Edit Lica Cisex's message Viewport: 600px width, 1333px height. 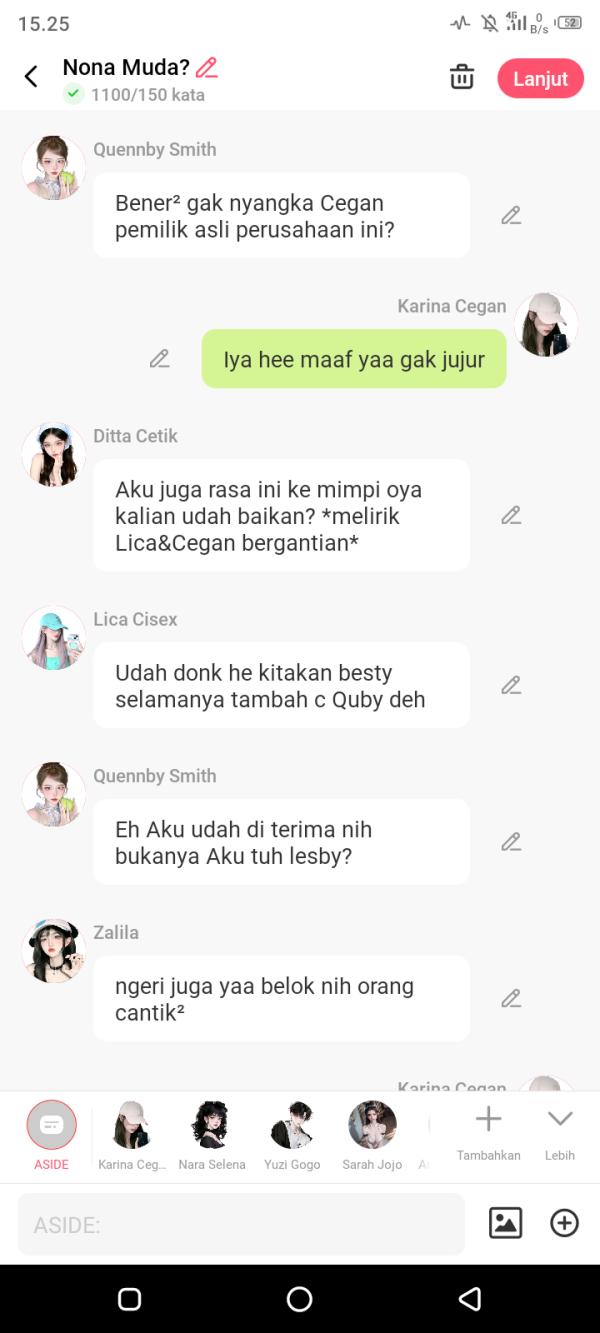tap(511, 686)
